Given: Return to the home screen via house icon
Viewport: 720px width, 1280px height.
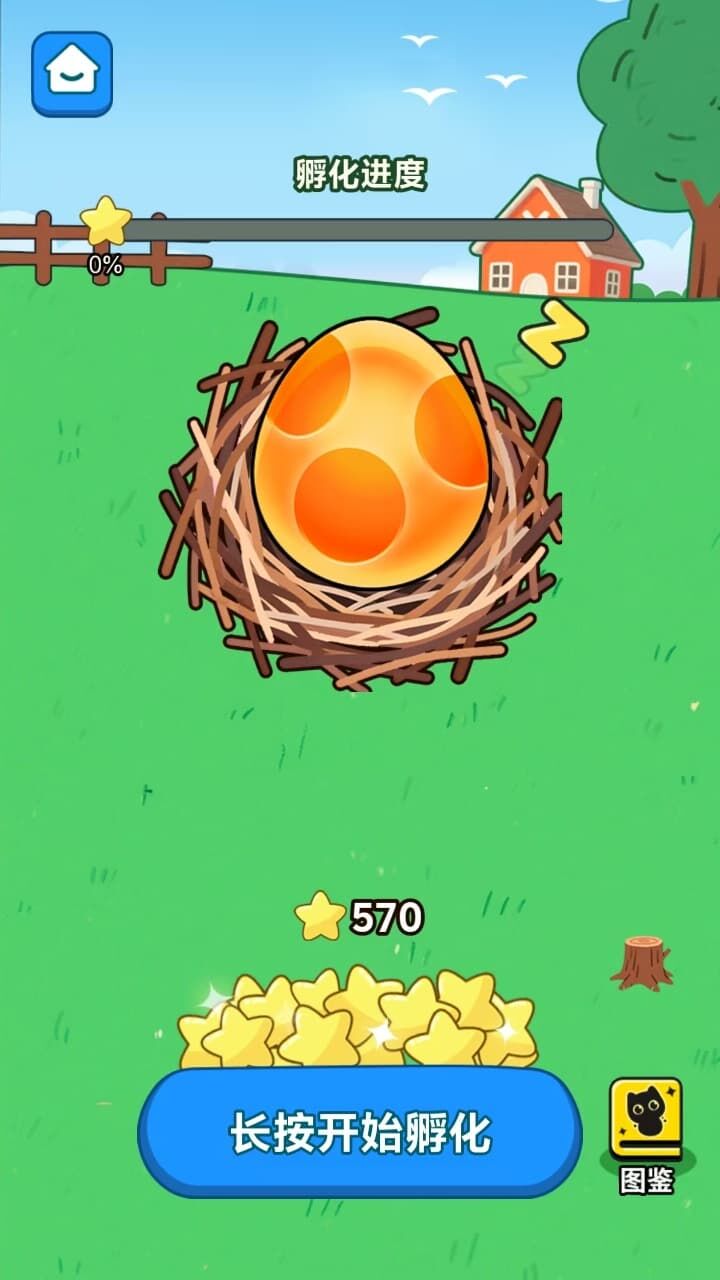Looking at the screenshot, I should click(72, 74).
